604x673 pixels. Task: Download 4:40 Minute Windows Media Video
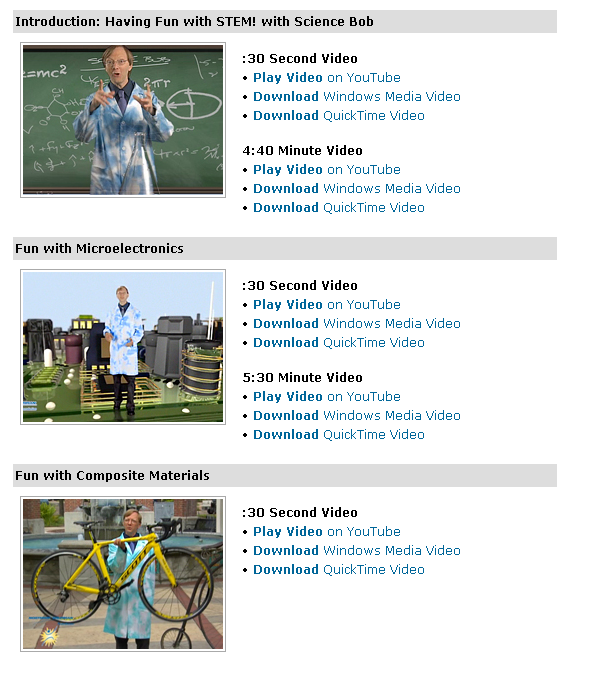pos(356,189)
